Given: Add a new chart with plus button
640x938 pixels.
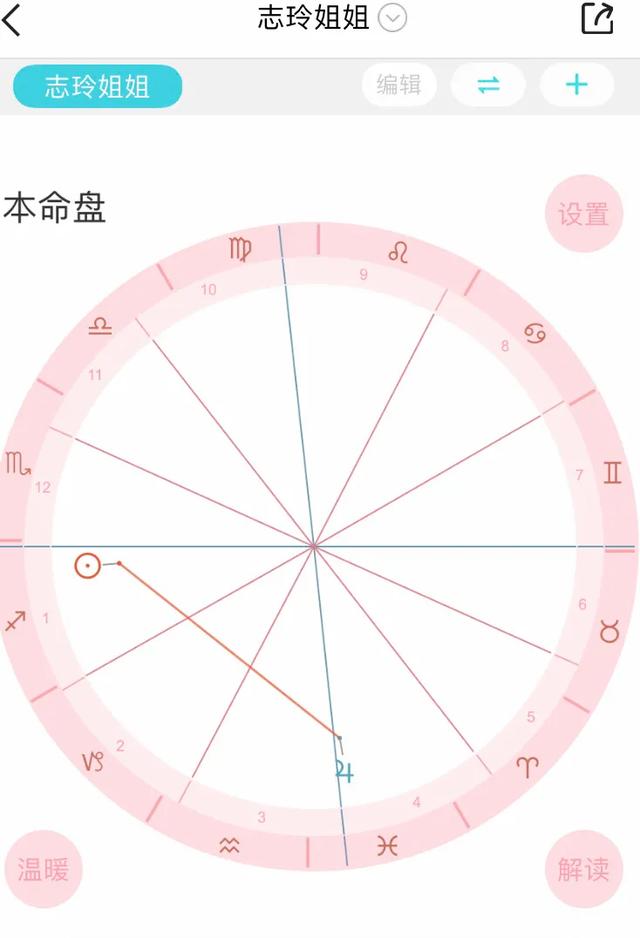Looking at the screenshot, I should (x=576, y=86).
